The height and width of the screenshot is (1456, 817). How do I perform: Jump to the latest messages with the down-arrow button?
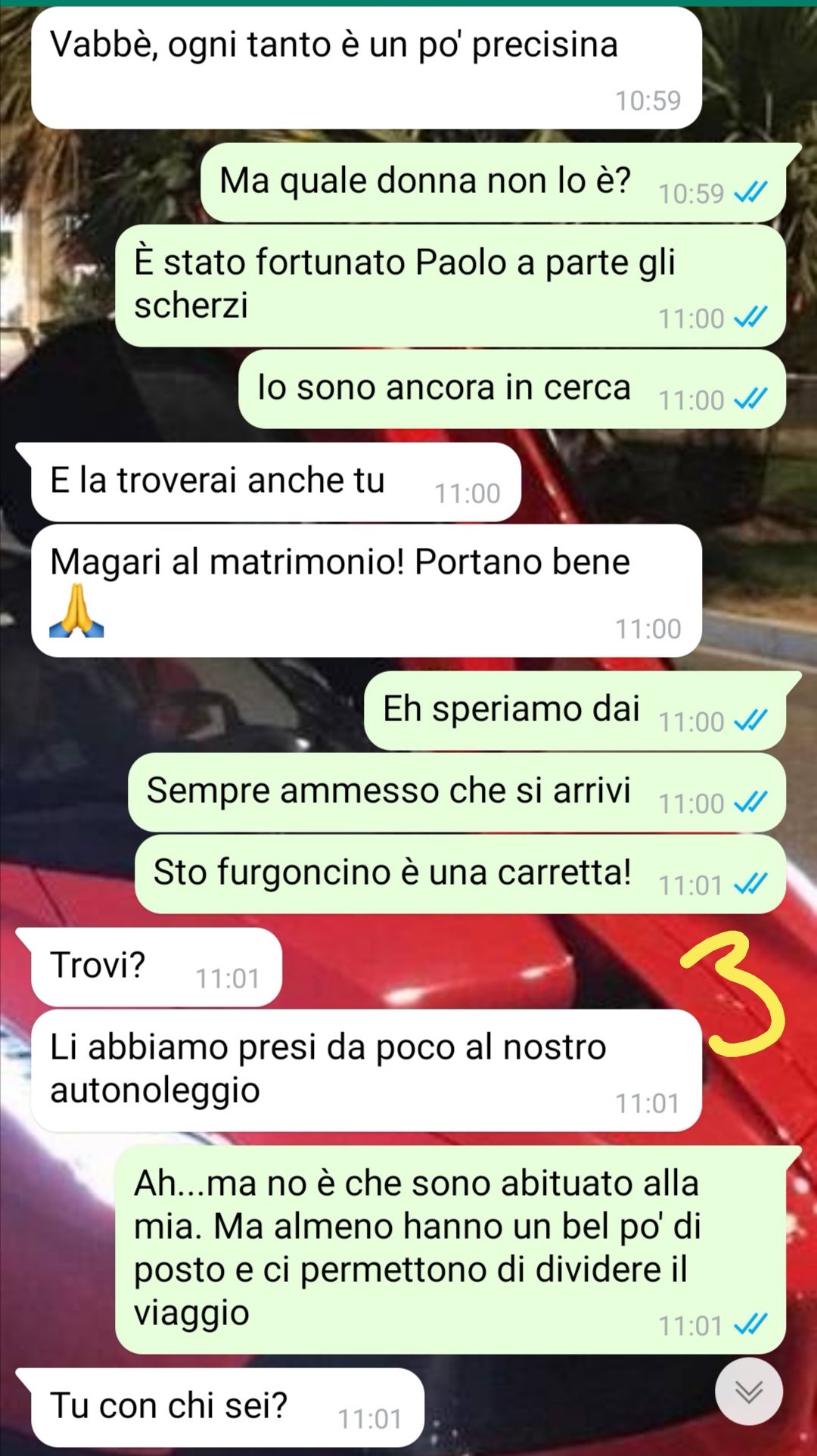[x=749, y=1392]
